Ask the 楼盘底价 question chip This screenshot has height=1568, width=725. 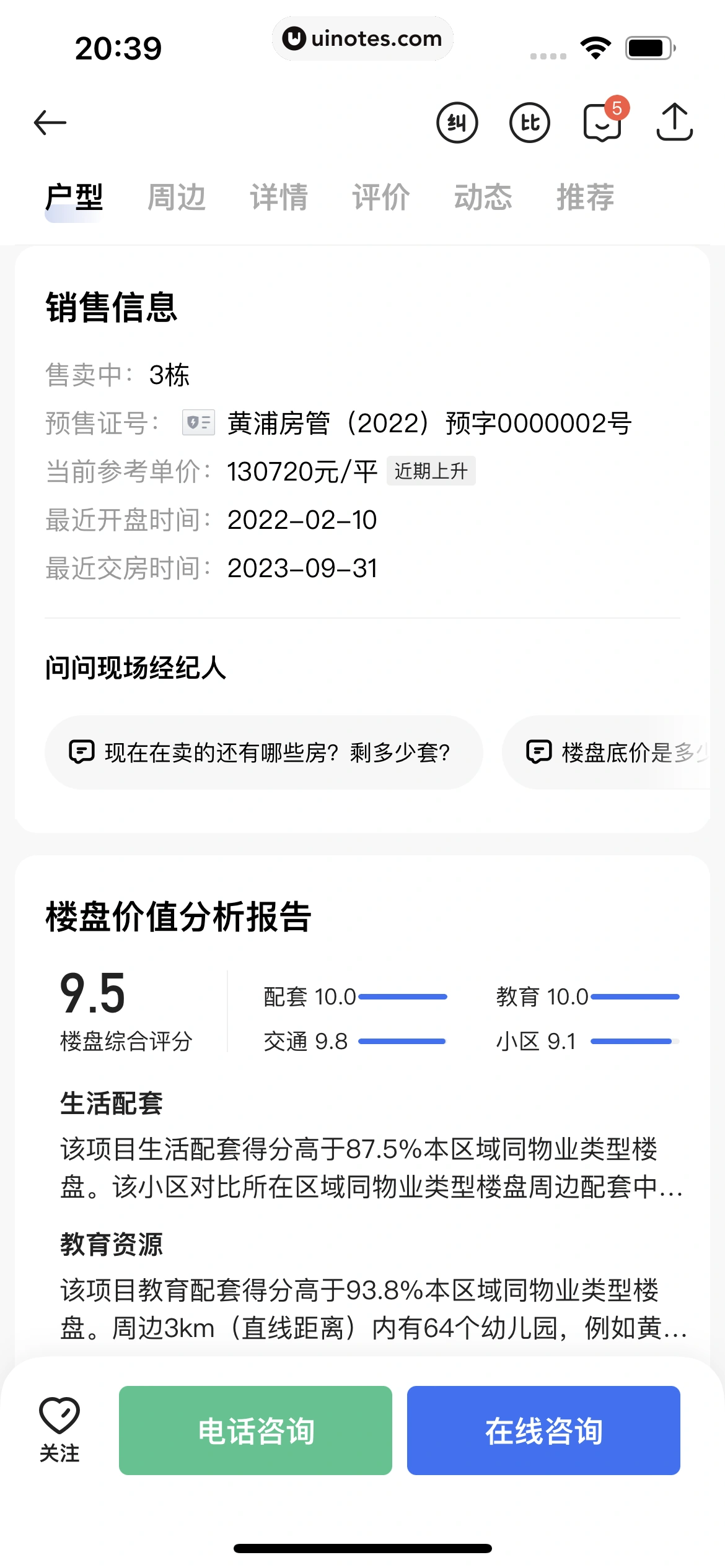[x=613, y=752]
